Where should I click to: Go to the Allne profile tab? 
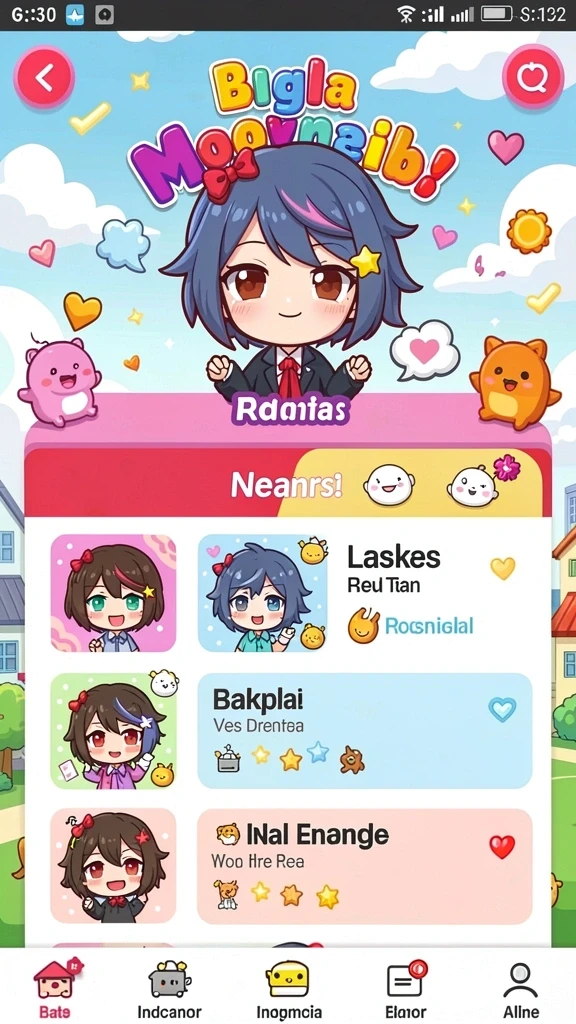pos(520,987)
